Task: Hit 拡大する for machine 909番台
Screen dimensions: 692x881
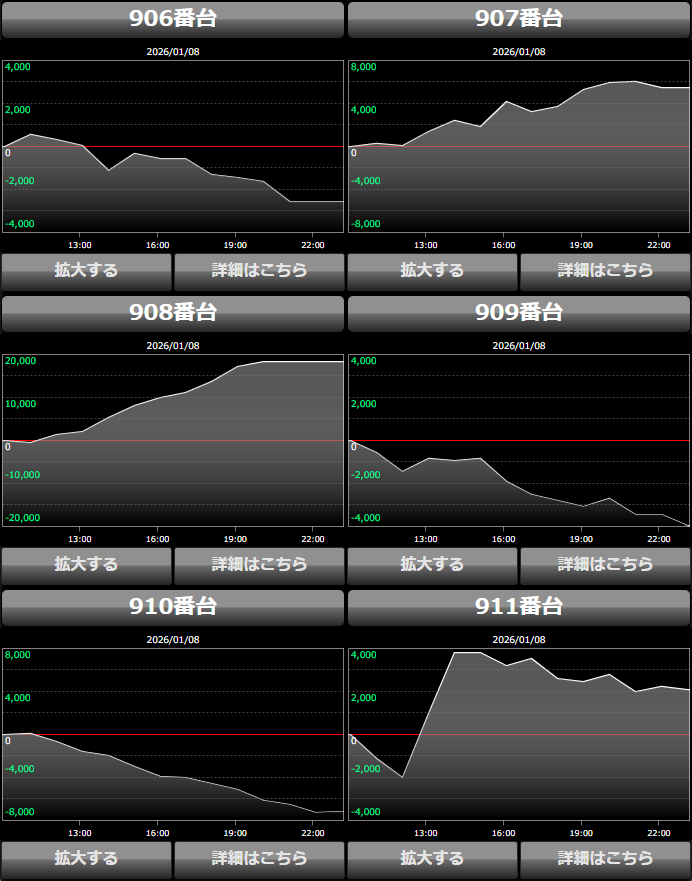Action: coord(432,564)
